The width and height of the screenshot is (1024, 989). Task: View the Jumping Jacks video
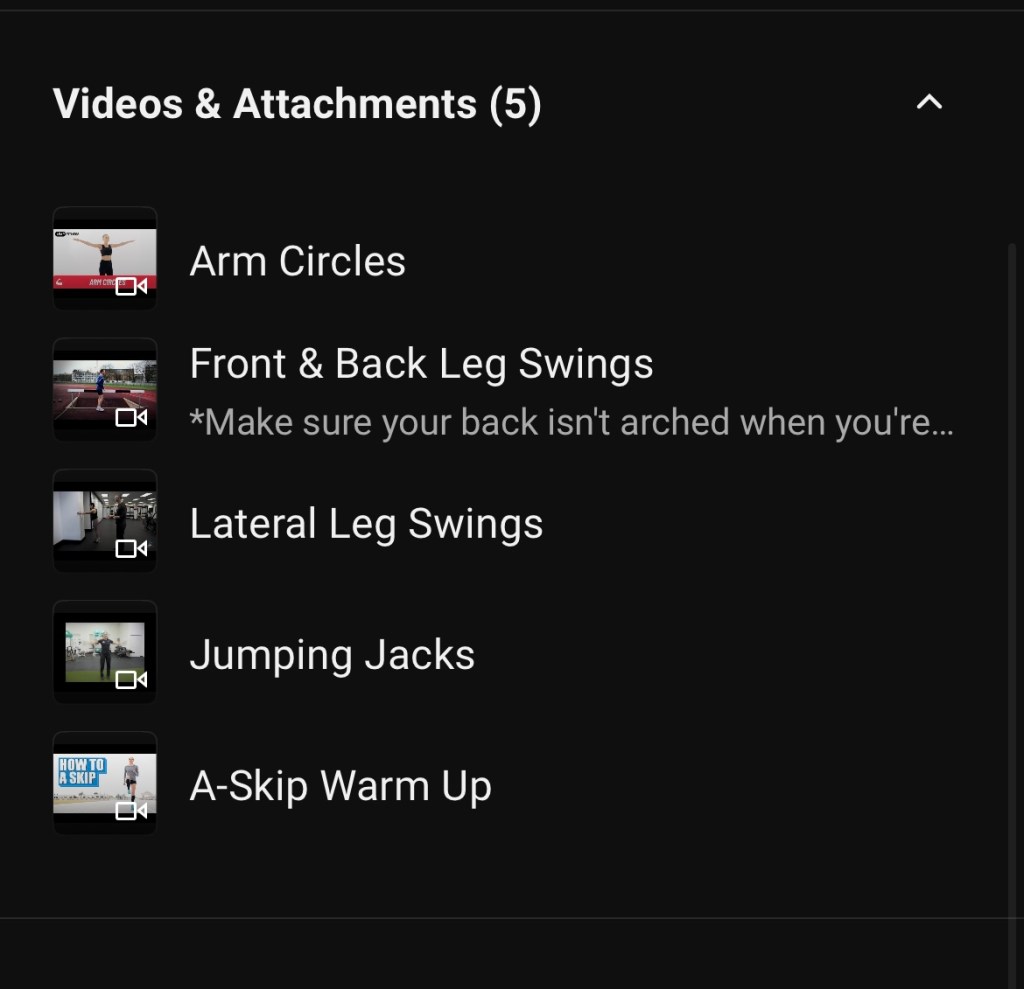(x=332, y=655)
